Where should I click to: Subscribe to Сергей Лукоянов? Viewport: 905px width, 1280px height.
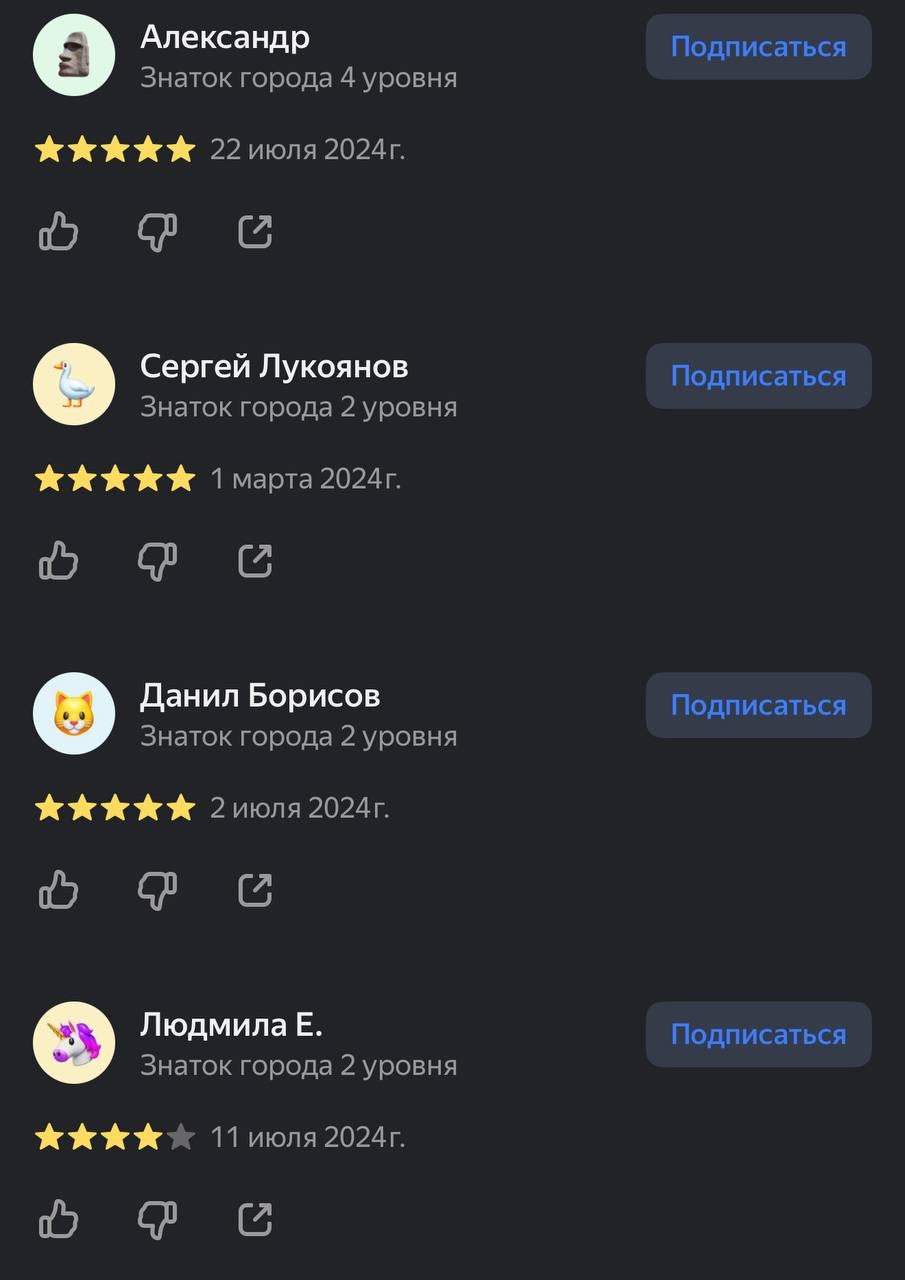(x=758, y=376)
